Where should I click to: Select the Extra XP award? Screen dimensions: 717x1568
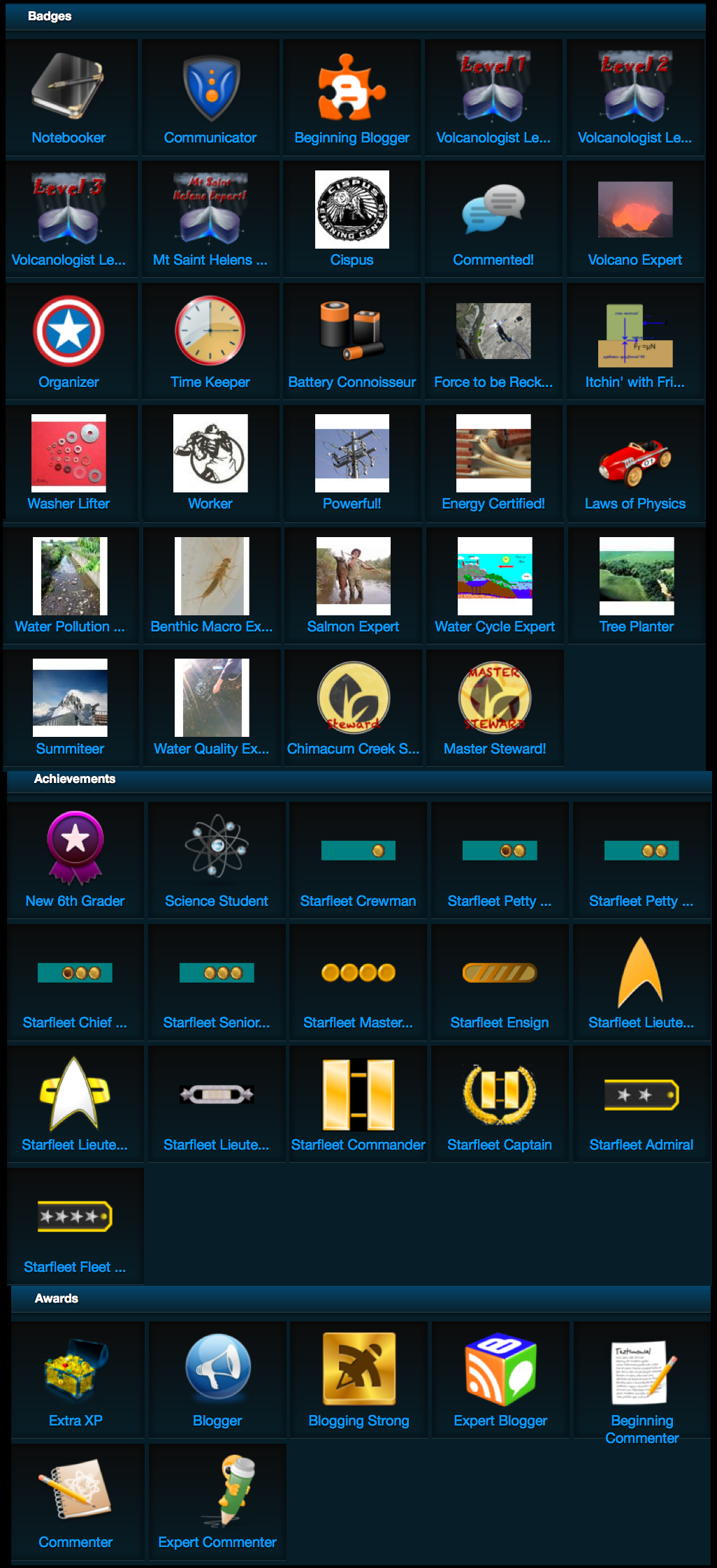coord(75,1380)
